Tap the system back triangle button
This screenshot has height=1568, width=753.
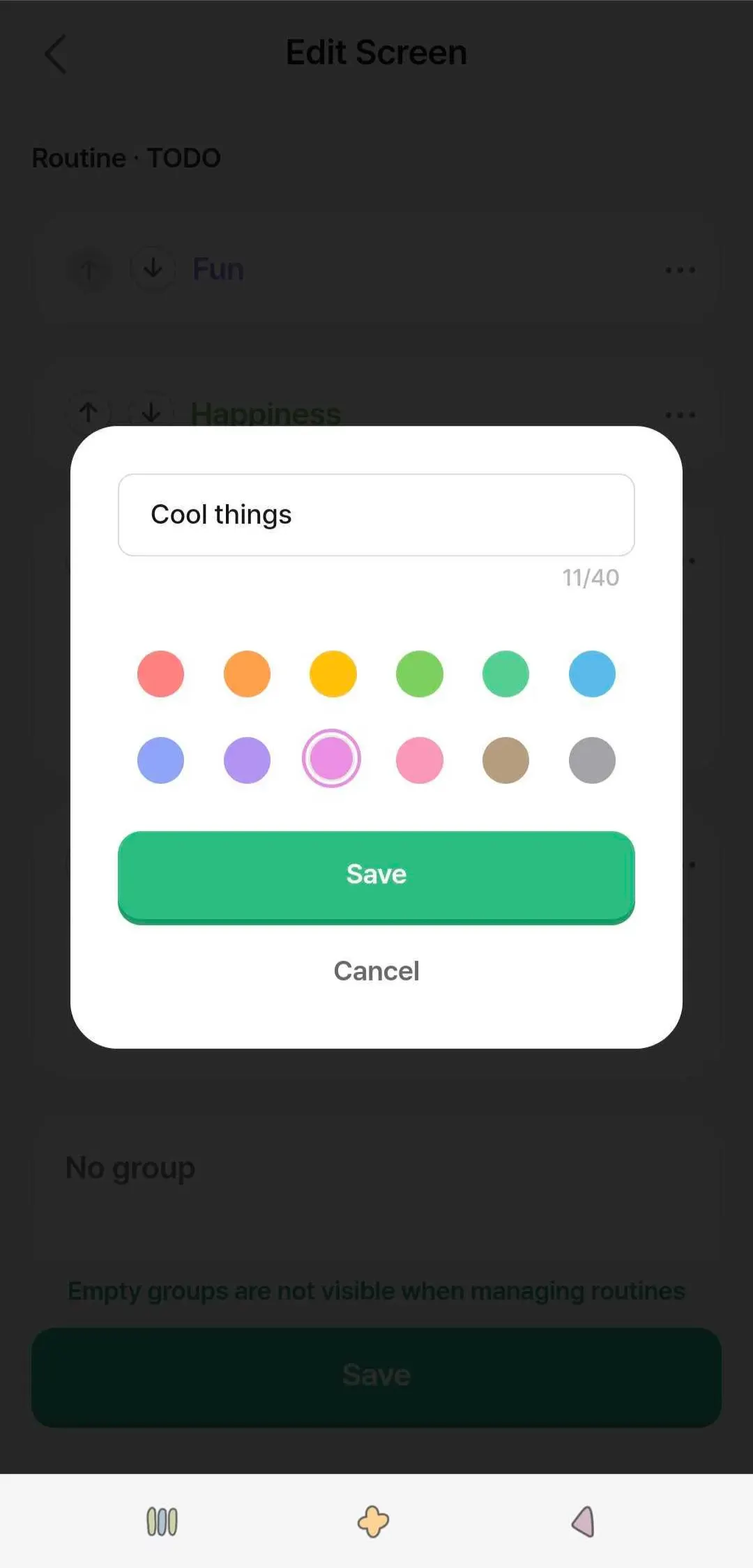coord(583,1521)
